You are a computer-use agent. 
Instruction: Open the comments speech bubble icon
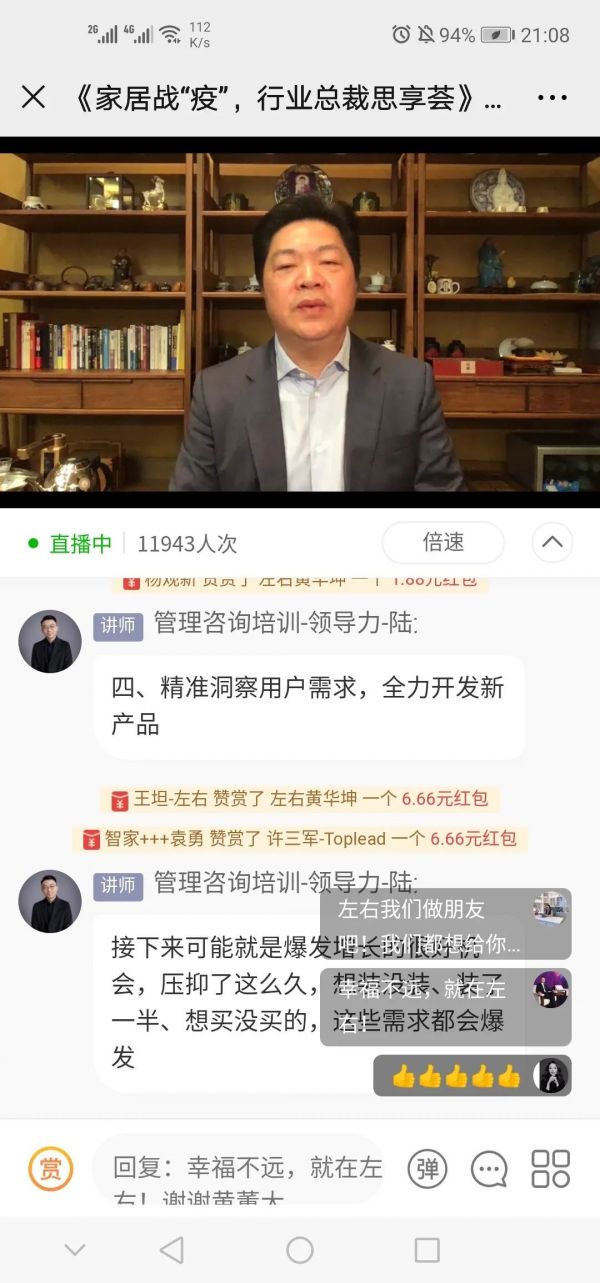click(x=489, y=1168)
